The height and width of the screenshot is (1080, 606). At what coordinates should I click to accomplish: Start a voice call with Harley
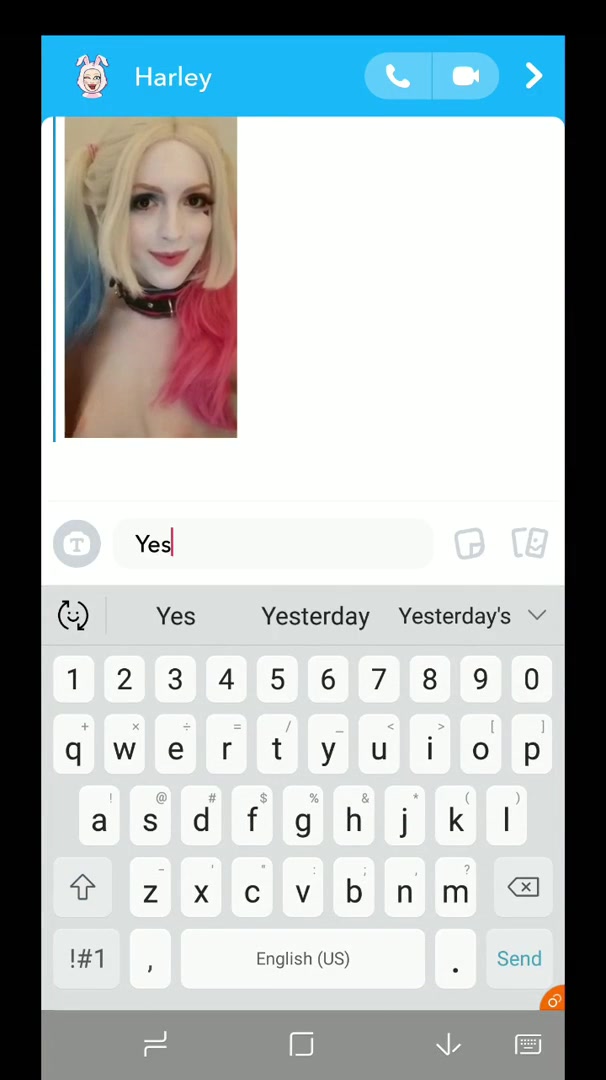coord(397,76)
